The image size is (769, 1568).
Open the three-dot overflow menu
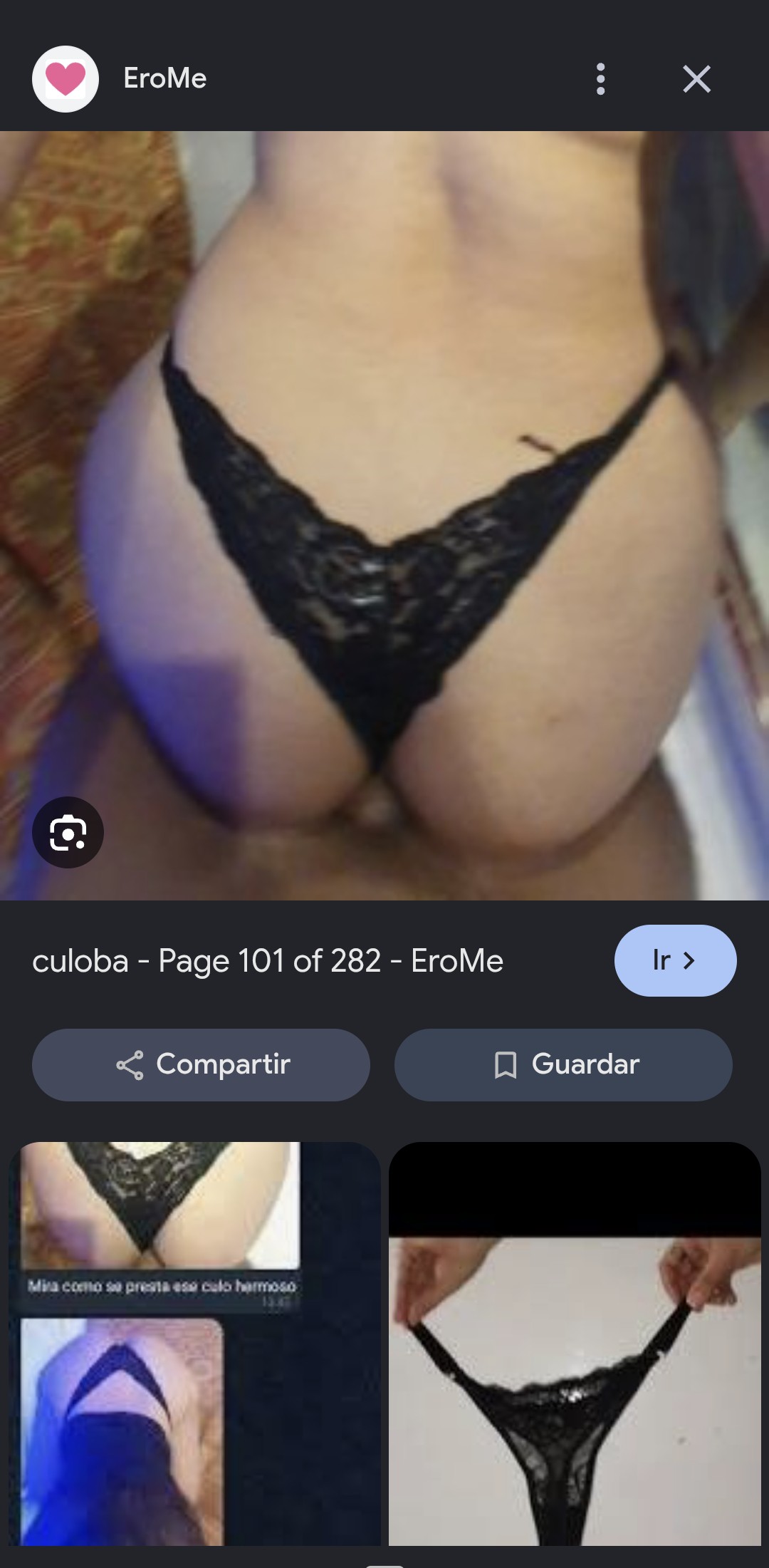click(600, 79)
